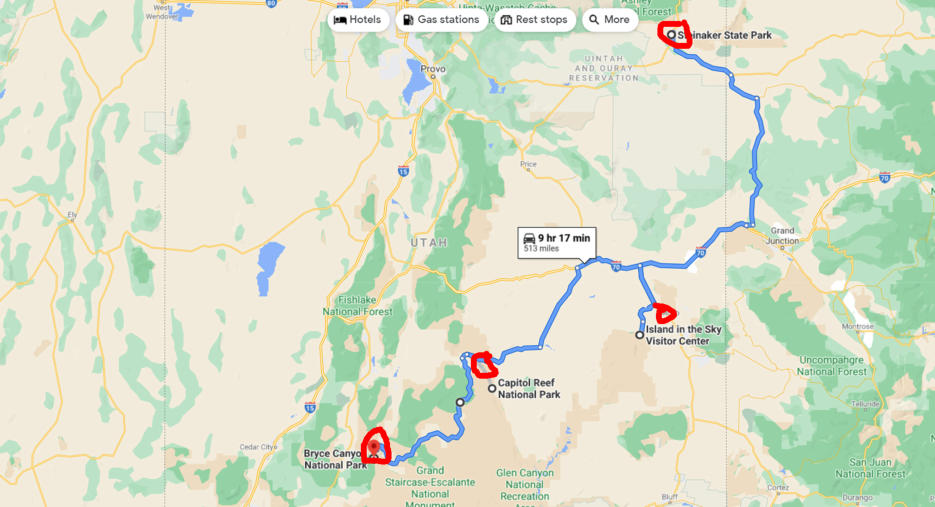Open the More search options chip
The width and height of the screenshot is (935, 507).
[x=610, y=20]
